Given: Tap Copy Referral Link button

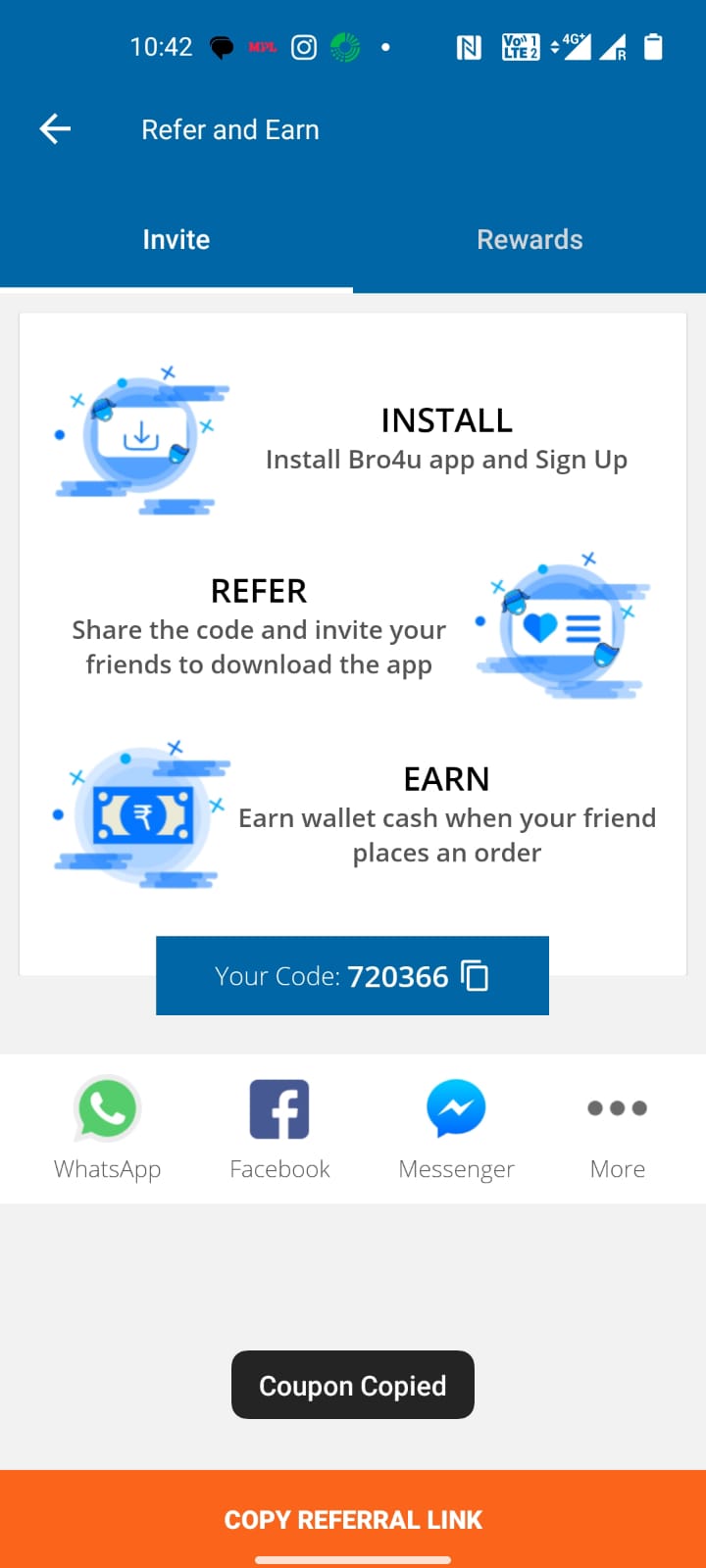Looking at the screenshot, I should (353, 1519).
